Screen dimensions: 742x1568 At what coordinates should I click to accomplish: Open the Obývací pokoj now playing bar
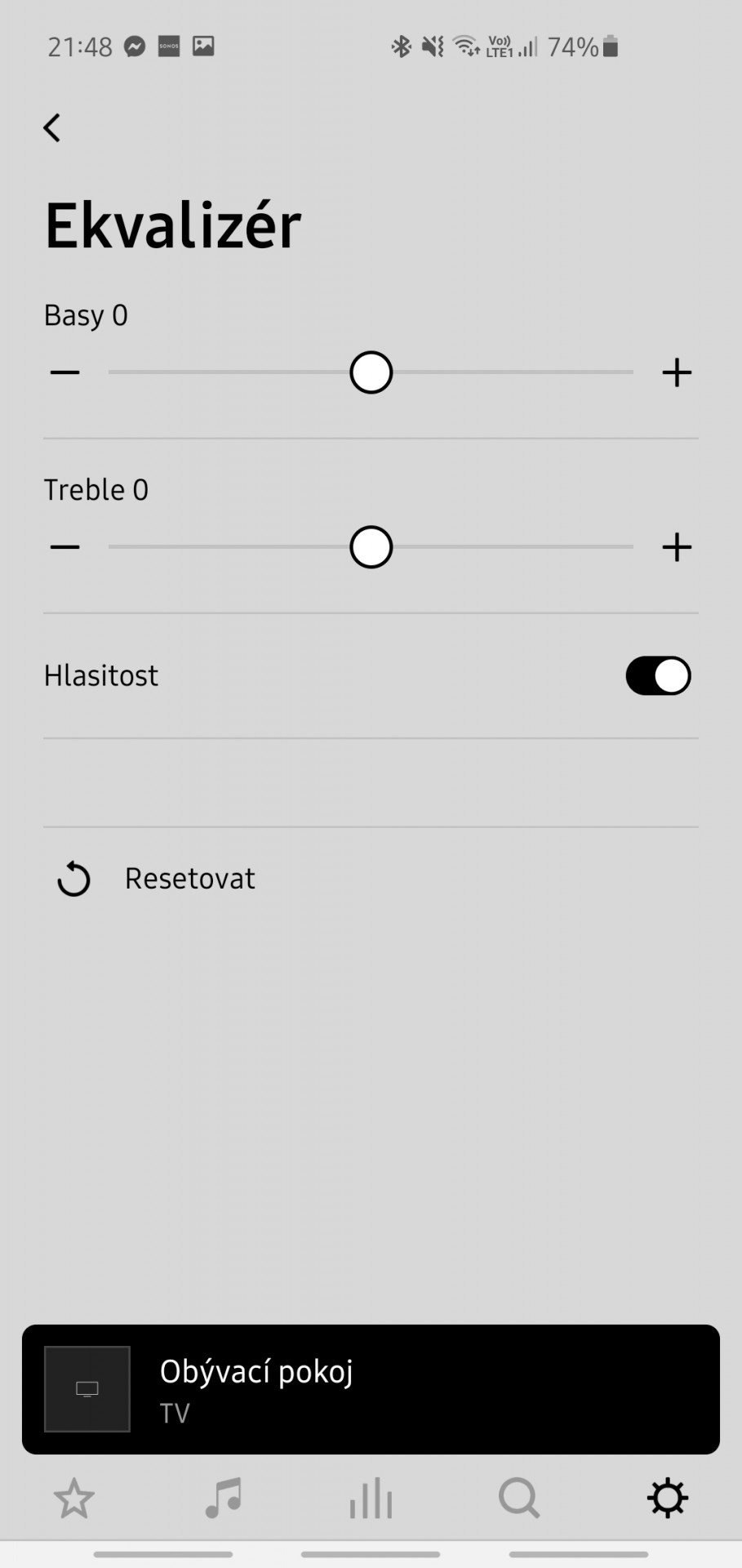pyautogui.click(x=371, y=1389)
